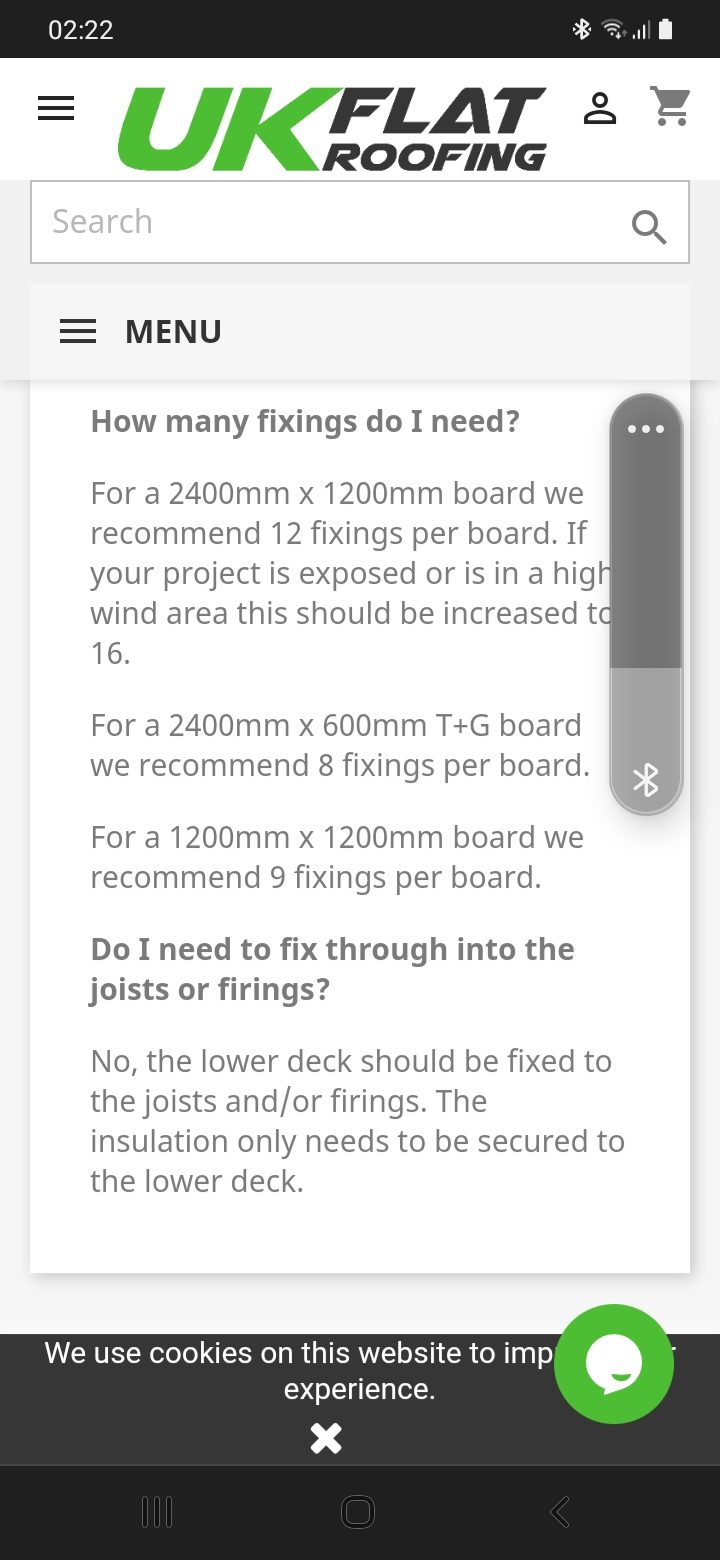Open the hamburger drawer menu

click(x=56, y=109)
